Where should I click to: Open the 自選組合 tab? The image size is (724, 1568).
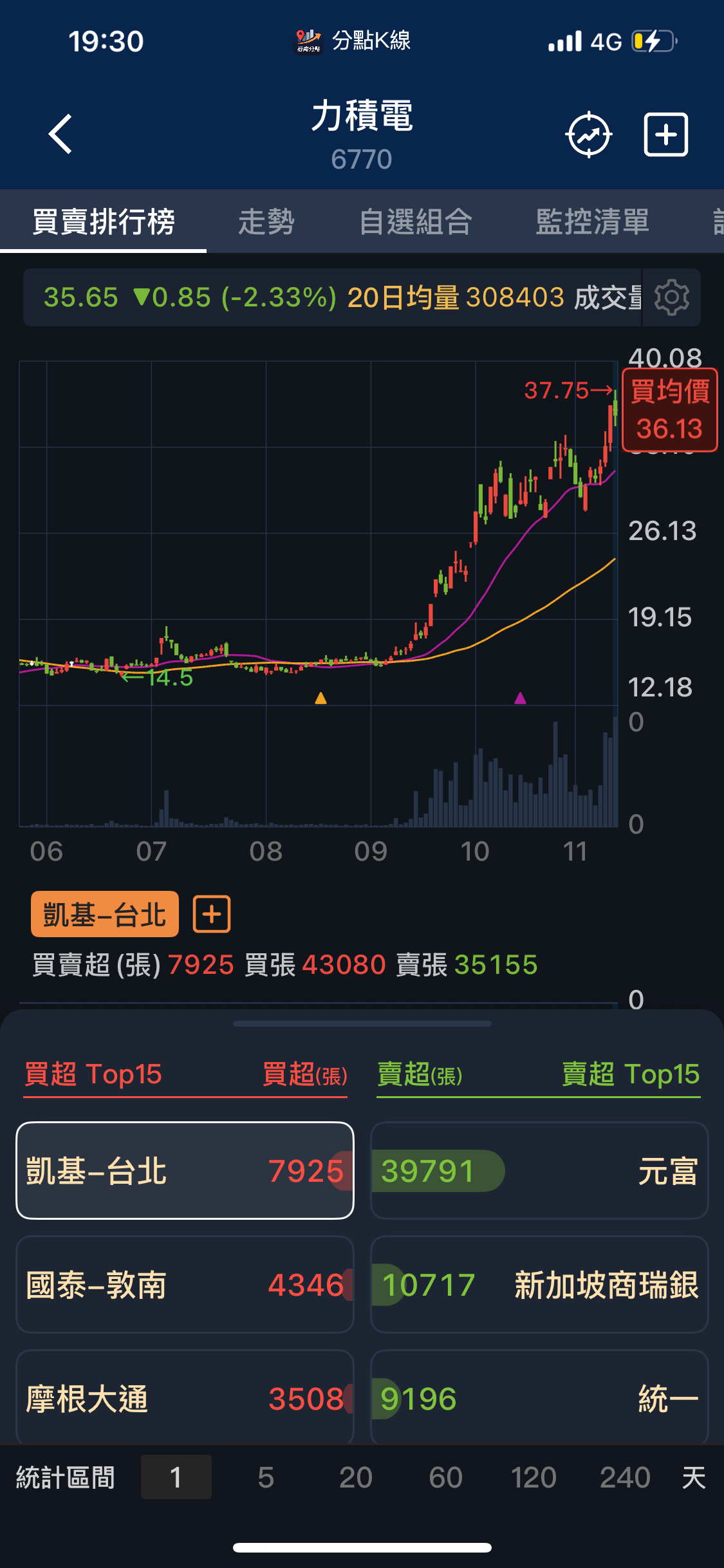coord(416,222)
